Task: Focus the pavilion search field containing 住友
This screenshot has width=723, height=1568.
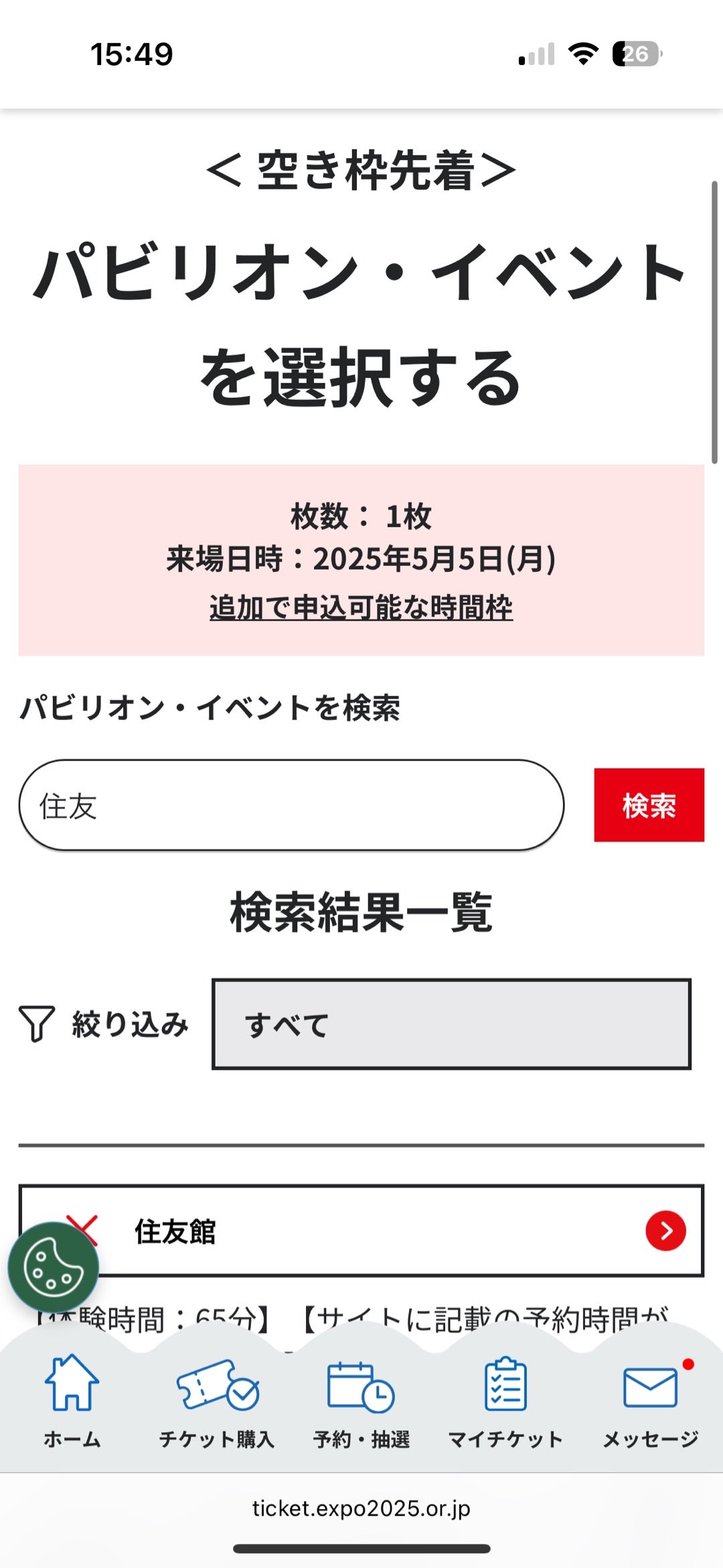Action: click(291, 805)
